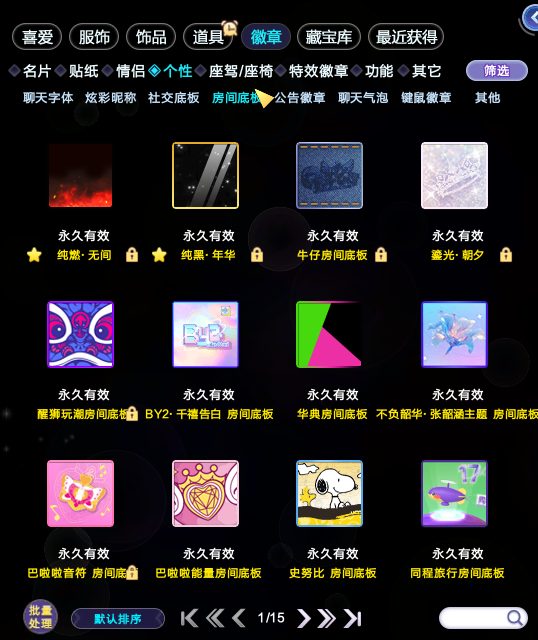Tap the search box at bottom
This screenshot has height=640, width=538.
pos(483,618)
